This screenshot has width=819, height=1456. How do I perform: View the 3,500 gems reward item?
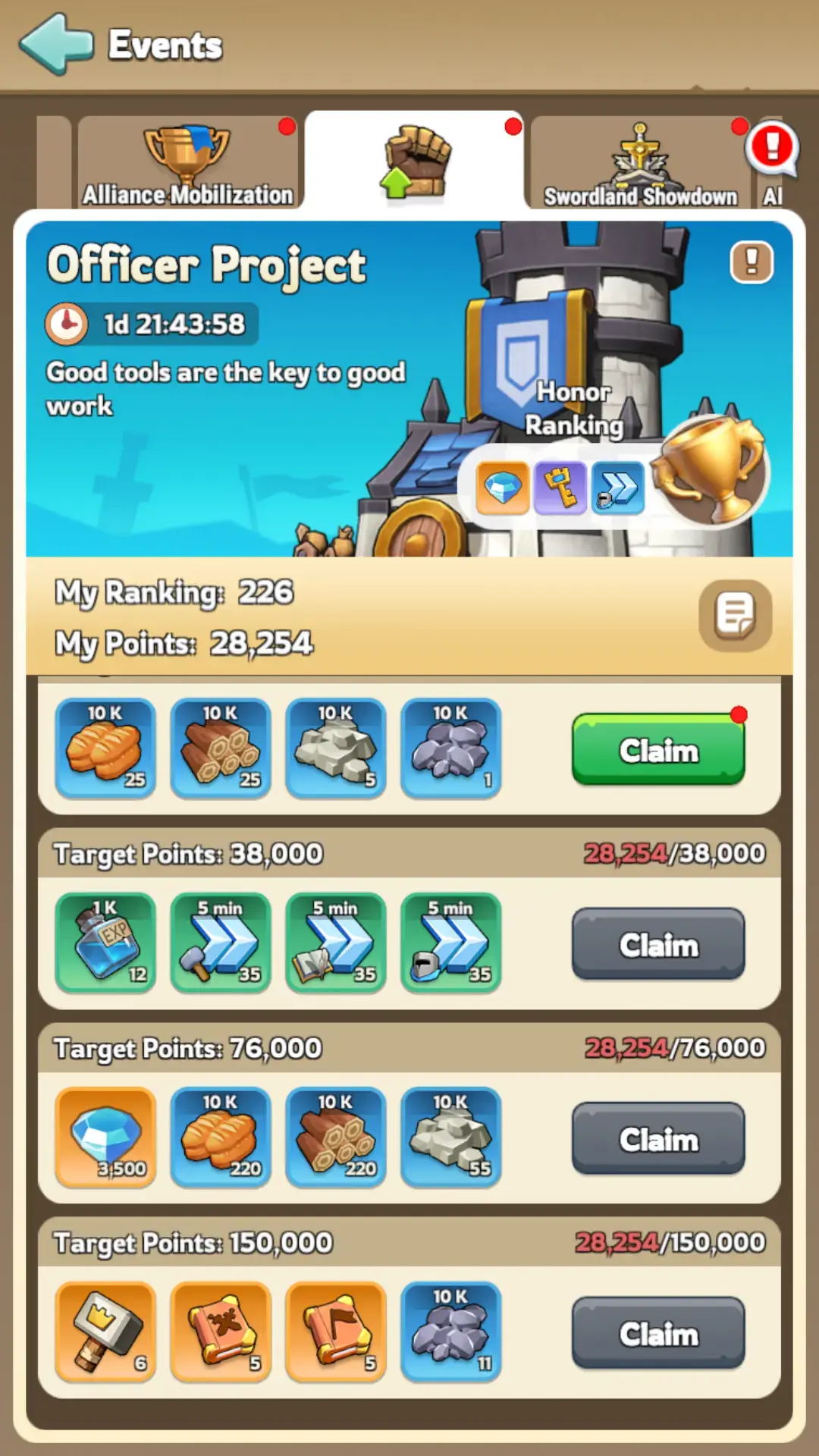(105, 1137)
